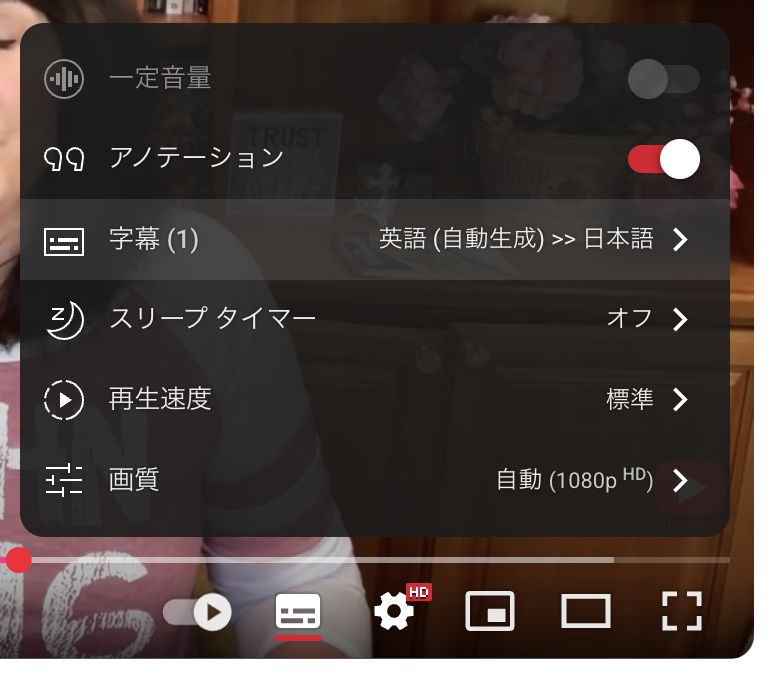Toggle the 一定音量 stable volume switch
This screenshot has height=680, width=778.
click(x=663, y=79)
